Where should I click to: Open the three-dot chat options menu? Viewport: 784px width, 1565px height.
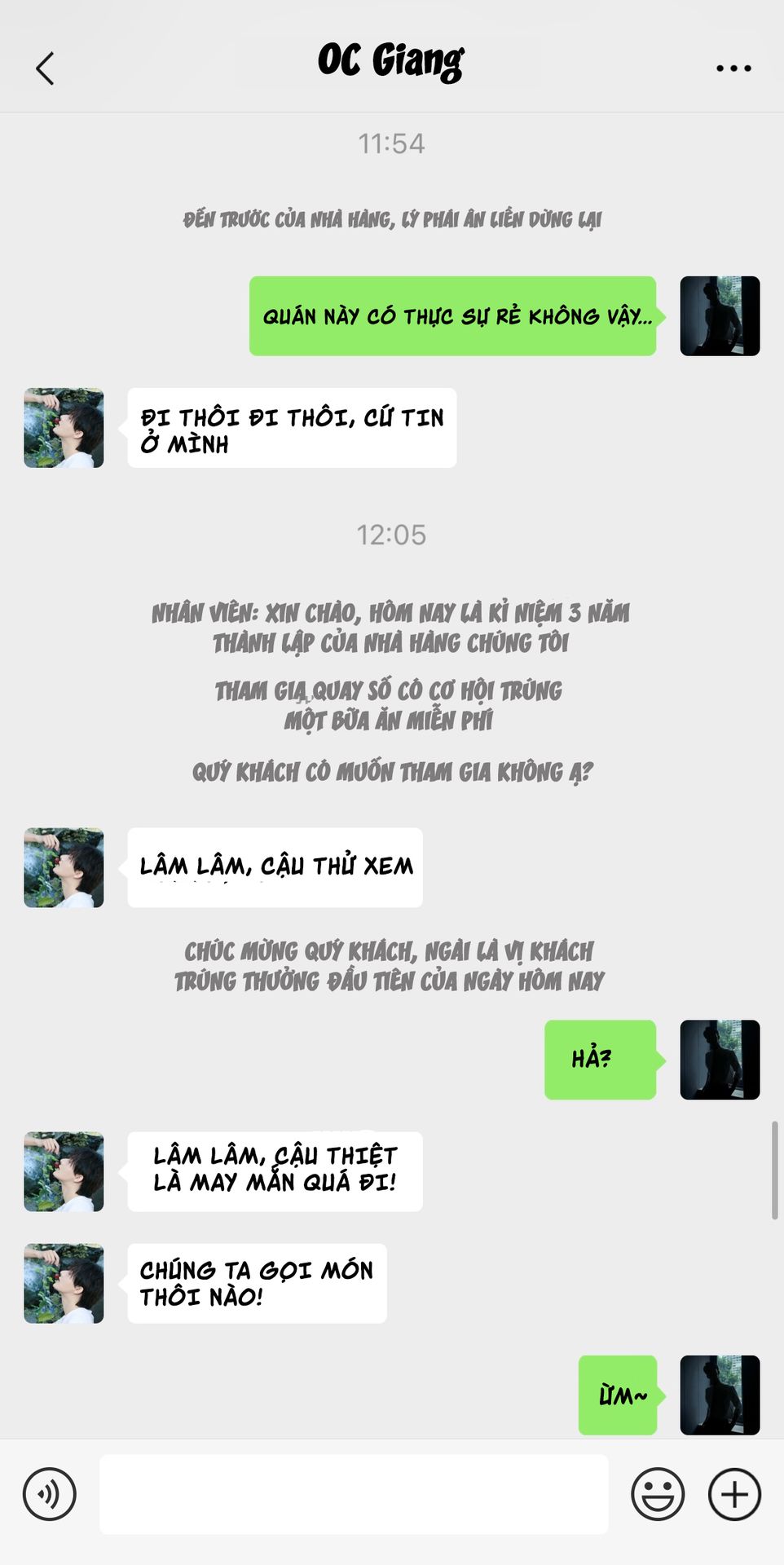coord(733,68)
